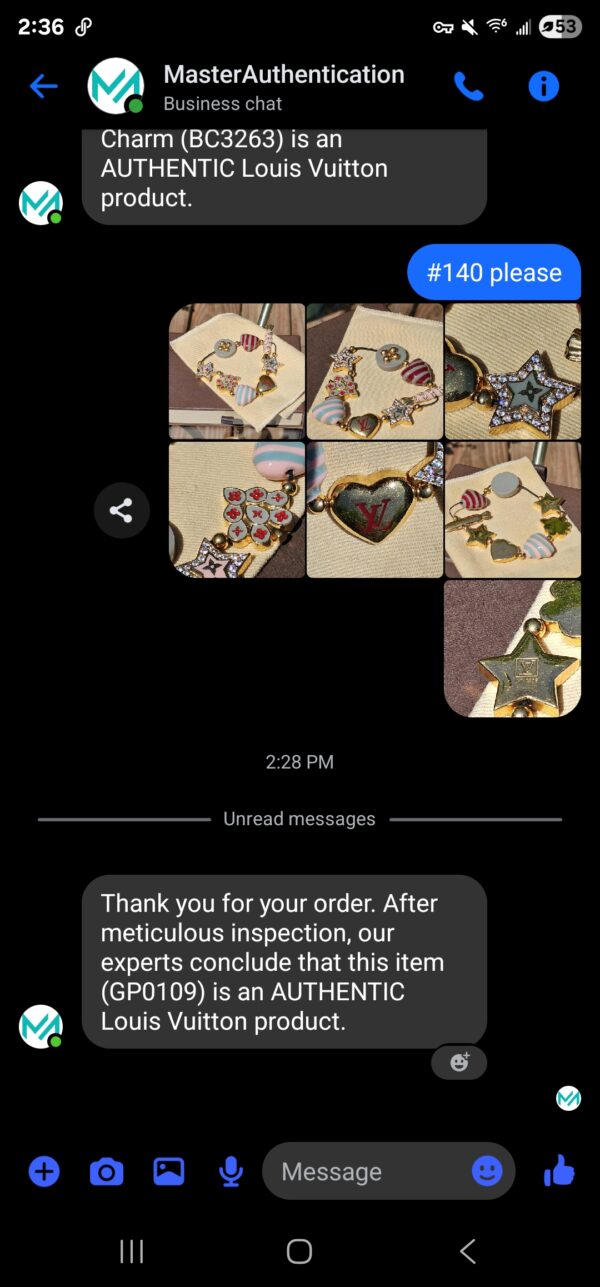
Task: Open the gold heart LV charm photo
Action: pos(374,510)
